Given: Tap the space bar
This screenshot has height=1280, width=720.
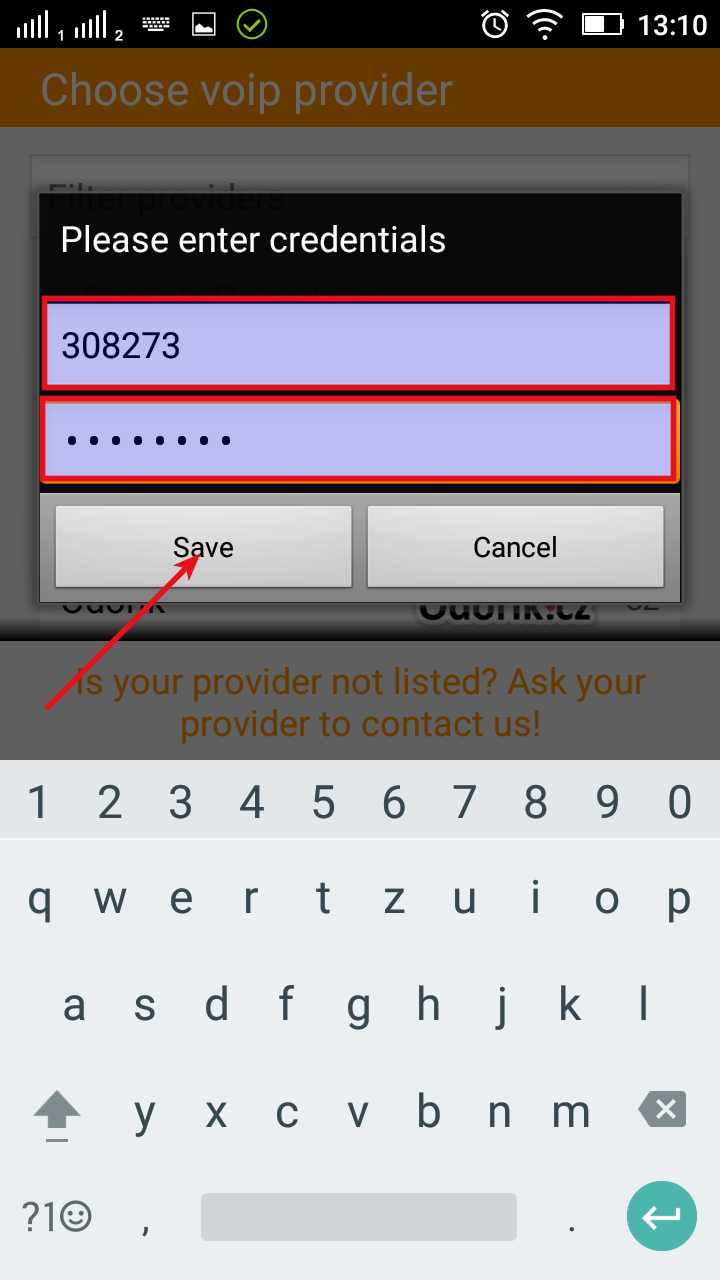Looking at the screenshot, I should [x=358, y=1216].
